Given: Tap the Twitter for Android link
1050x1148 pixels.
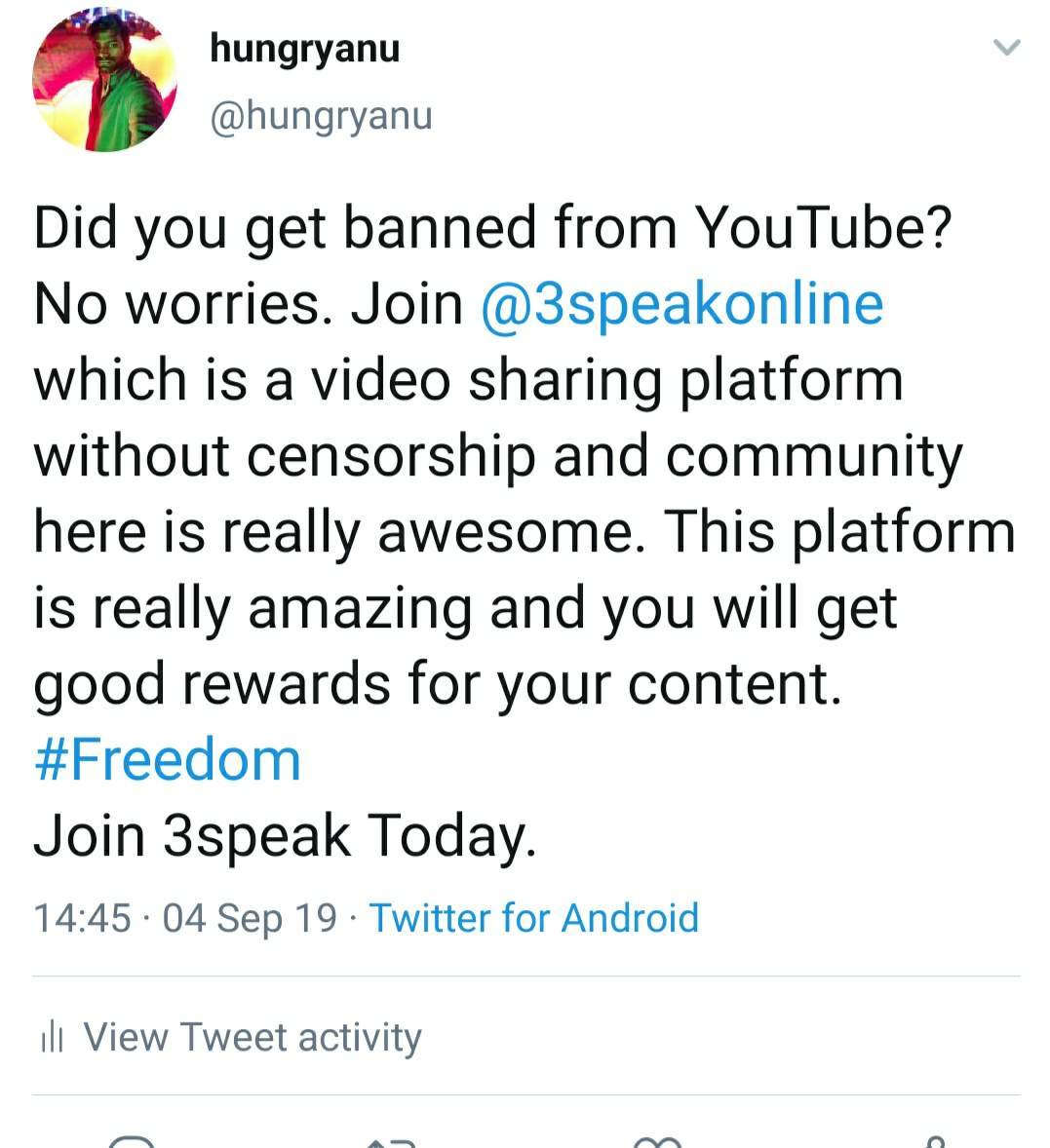Looking at the screenshot, I should click(534, 918).
